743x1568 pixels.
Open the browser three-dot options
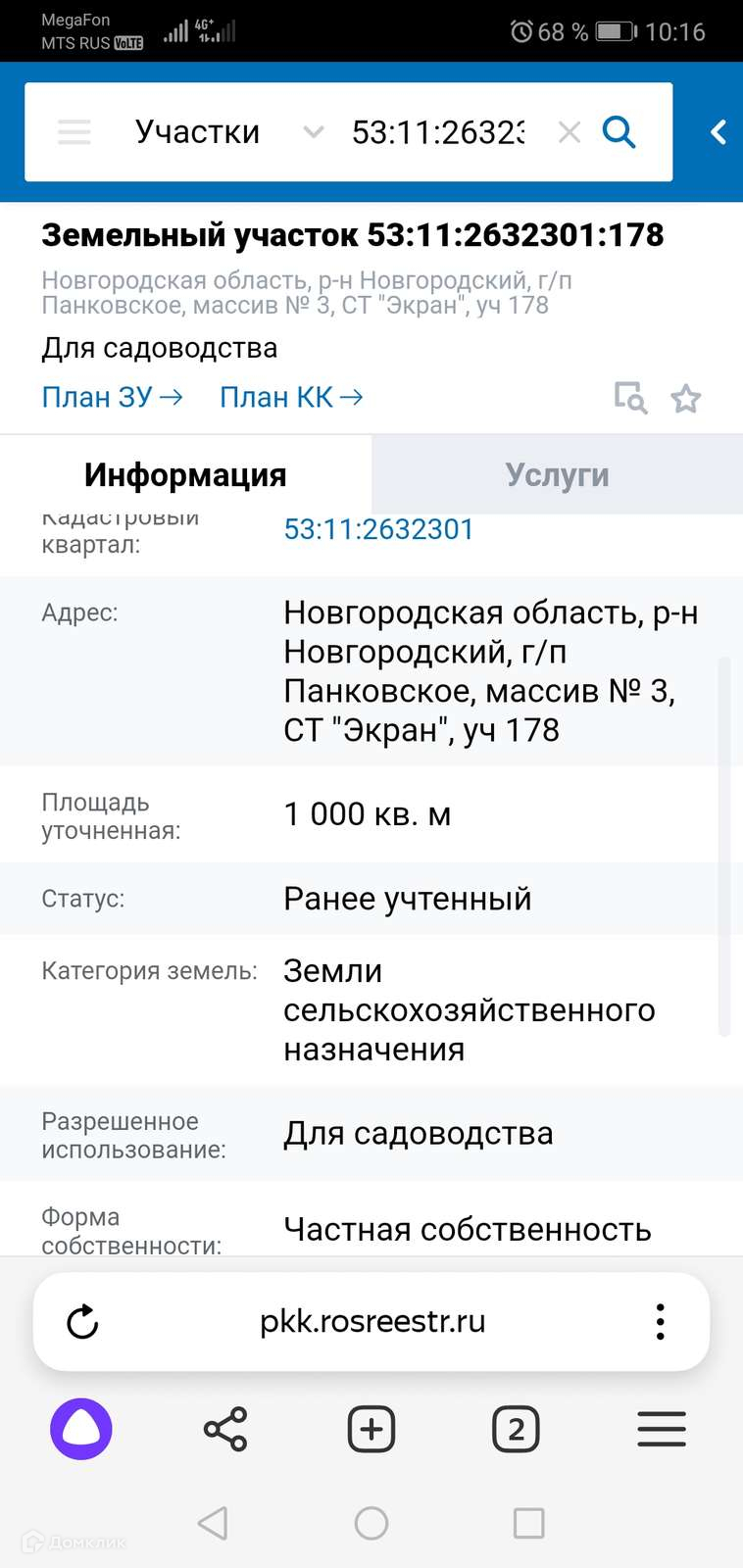click(x=661, y=1322)
